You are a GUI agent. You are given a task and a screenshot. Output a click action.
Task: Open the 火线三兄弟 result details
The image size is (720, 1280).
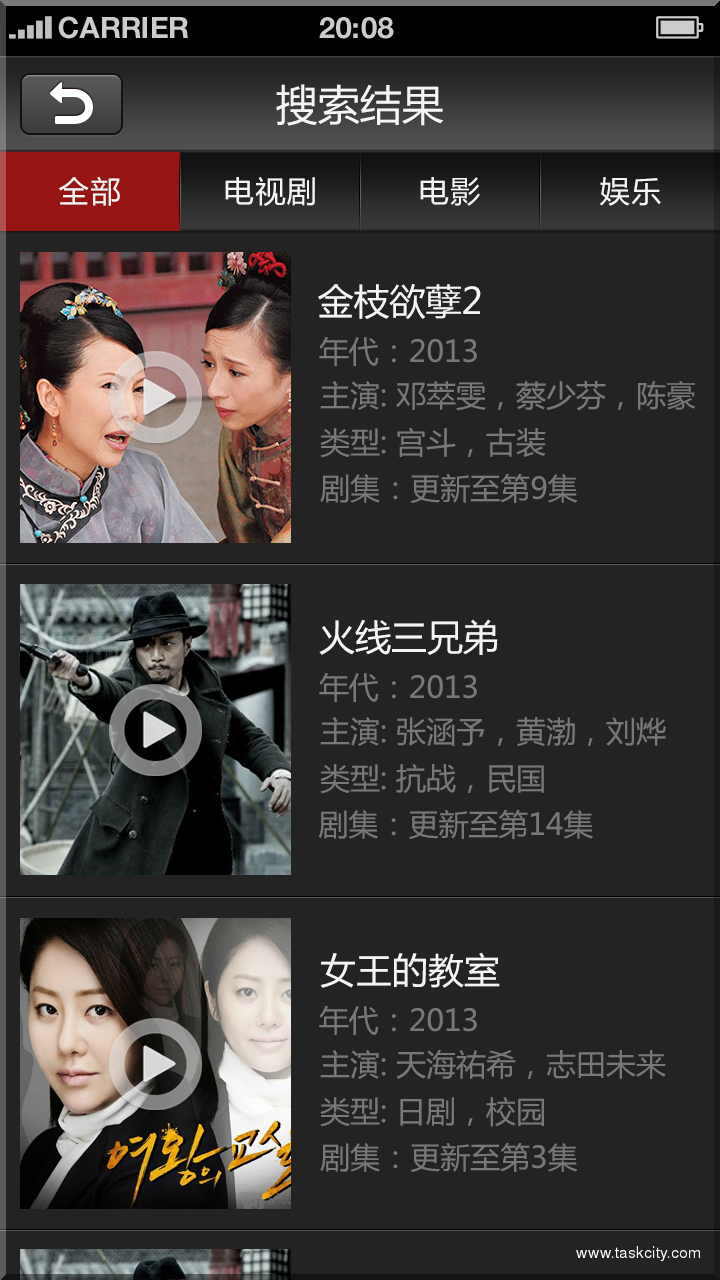pyautogui.click(x=408, y=638)
